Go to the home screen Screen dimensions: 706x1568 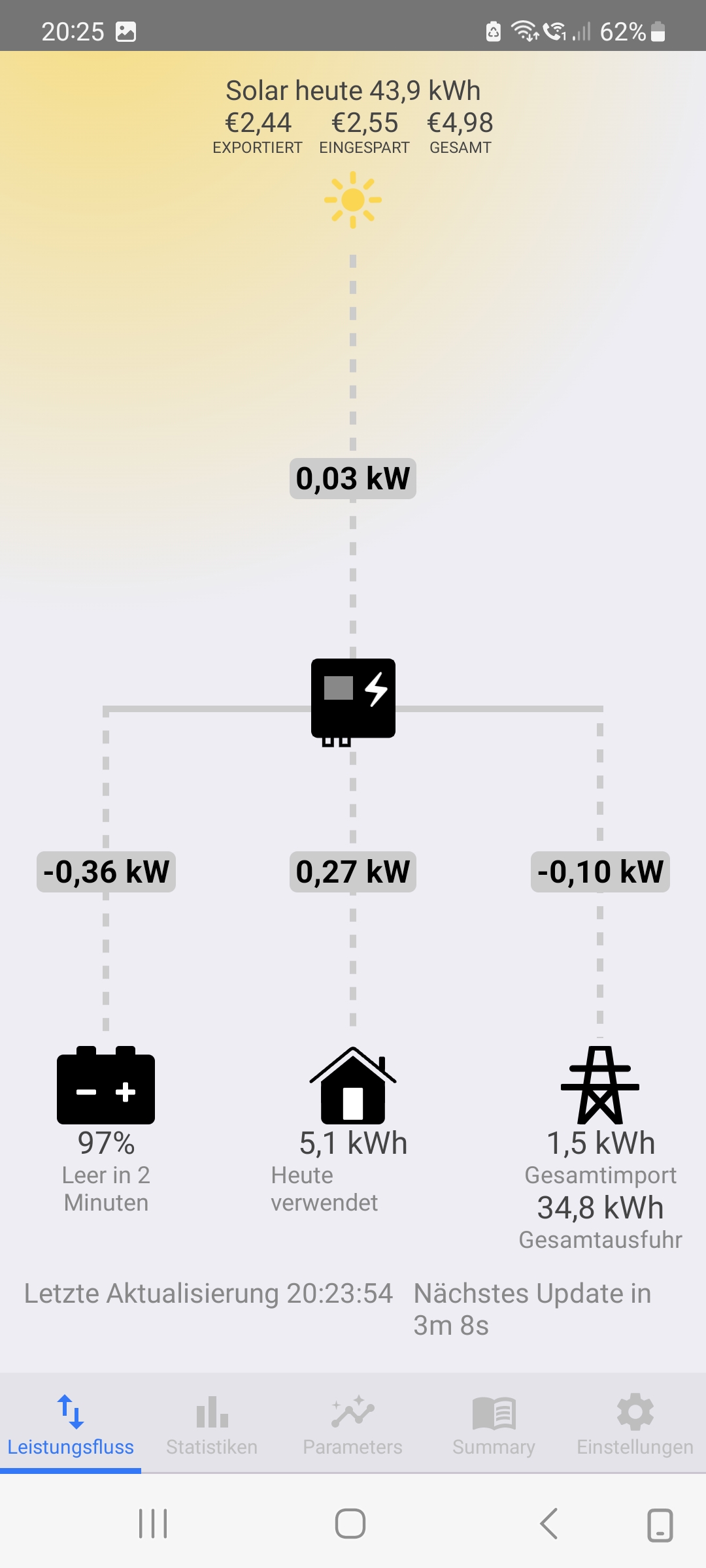[350, 1524]
